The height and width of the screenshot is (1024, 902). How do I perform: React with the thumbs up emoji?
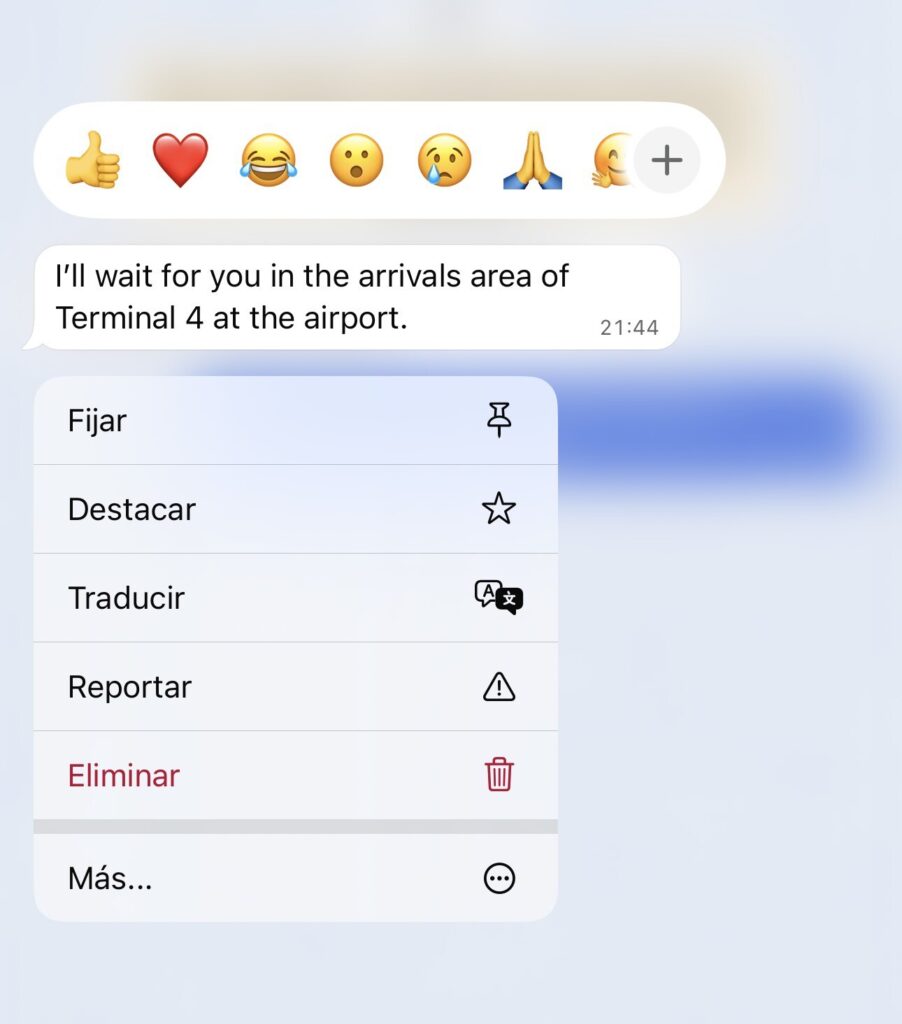92,160
